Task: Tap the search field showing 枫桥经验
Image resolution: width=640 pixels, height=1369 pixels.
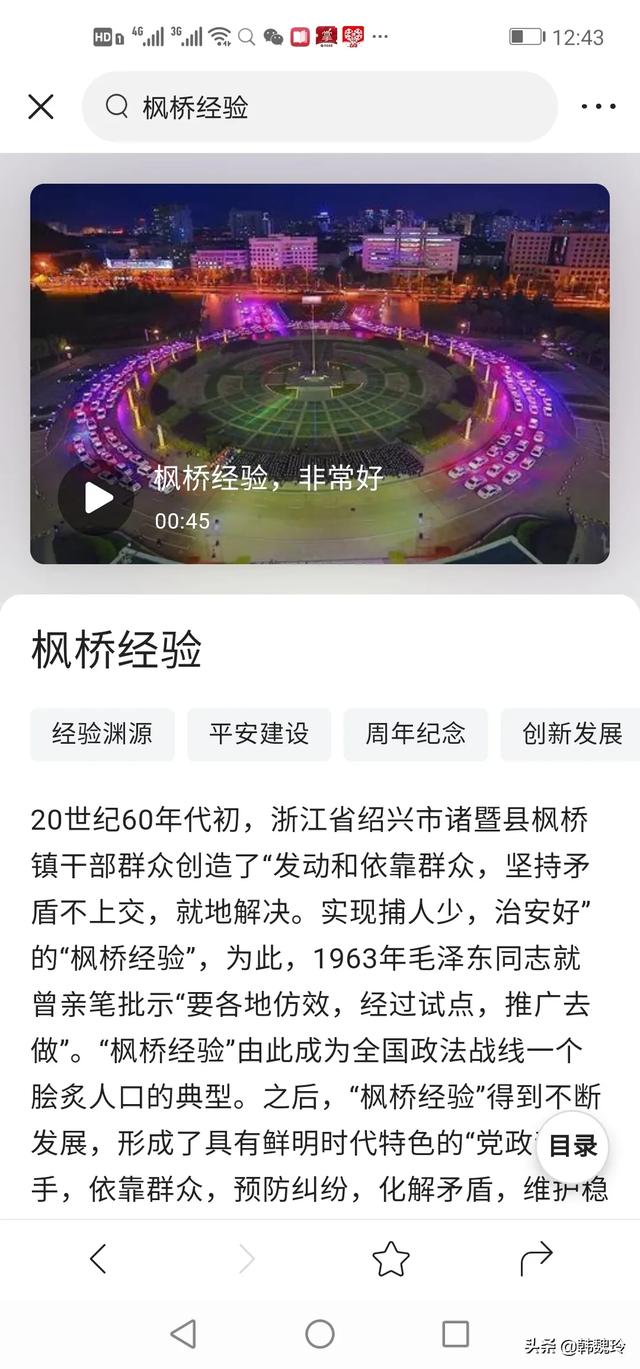Action: [320, 107]
